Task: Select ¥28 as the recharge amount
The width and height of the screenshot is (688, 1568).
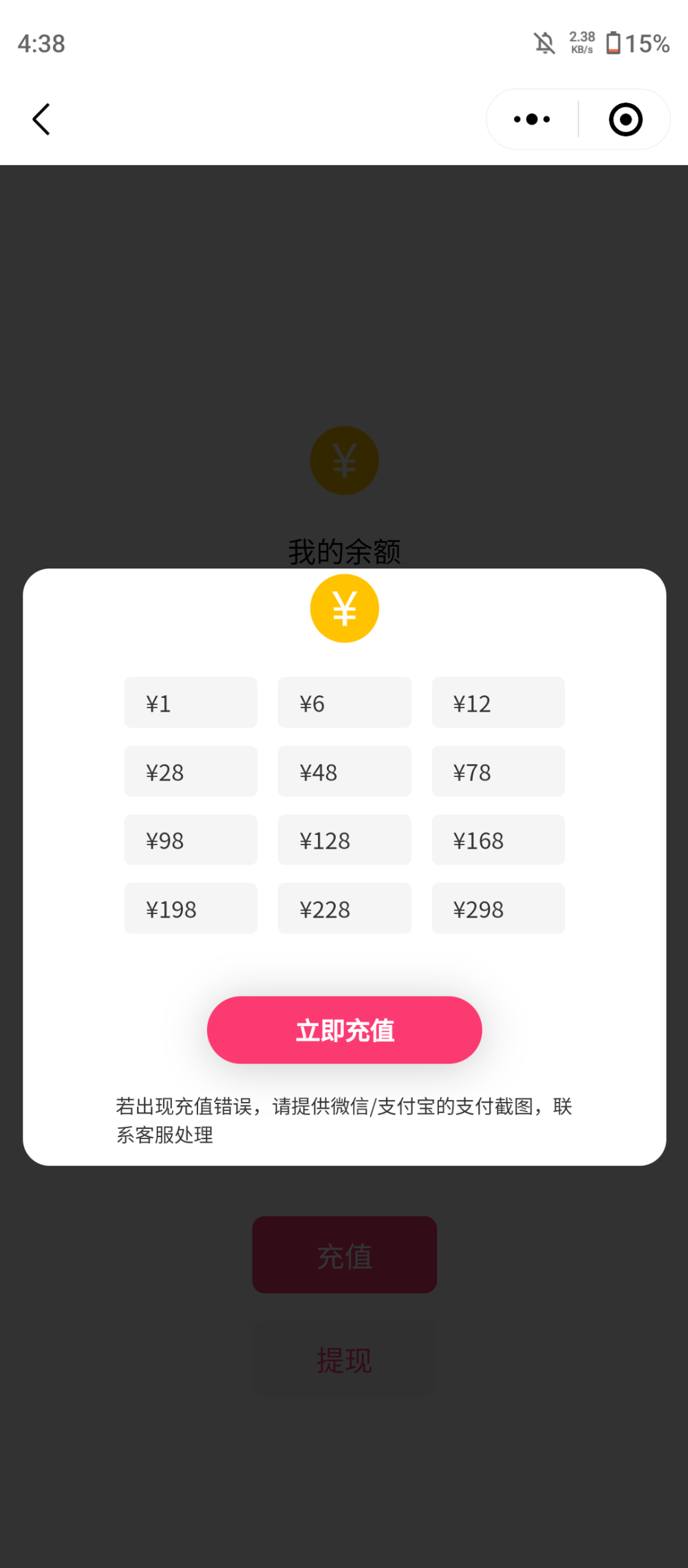Action: tap(191, 772)
